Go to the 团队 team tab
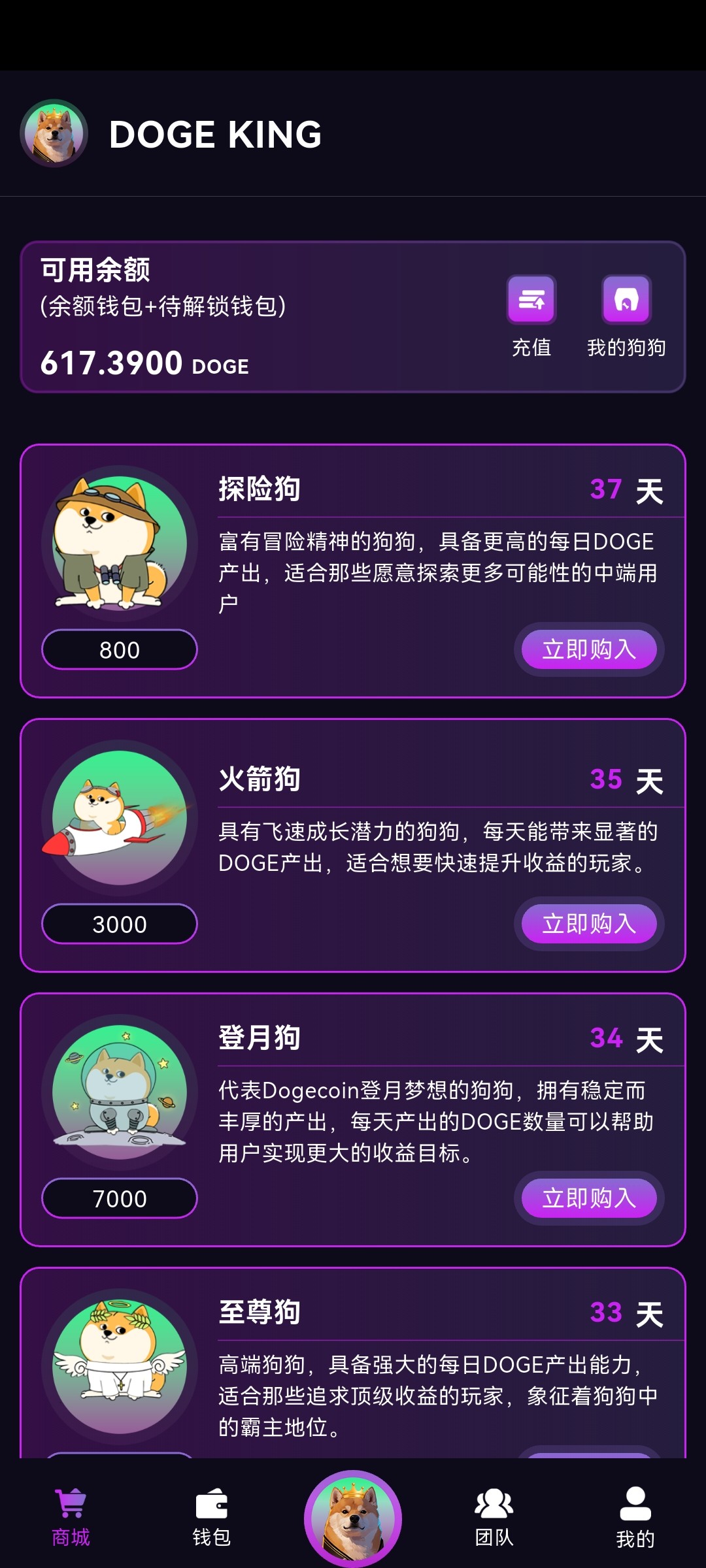Viewport: 706px width, 1568px height. tap(494, 1517)
